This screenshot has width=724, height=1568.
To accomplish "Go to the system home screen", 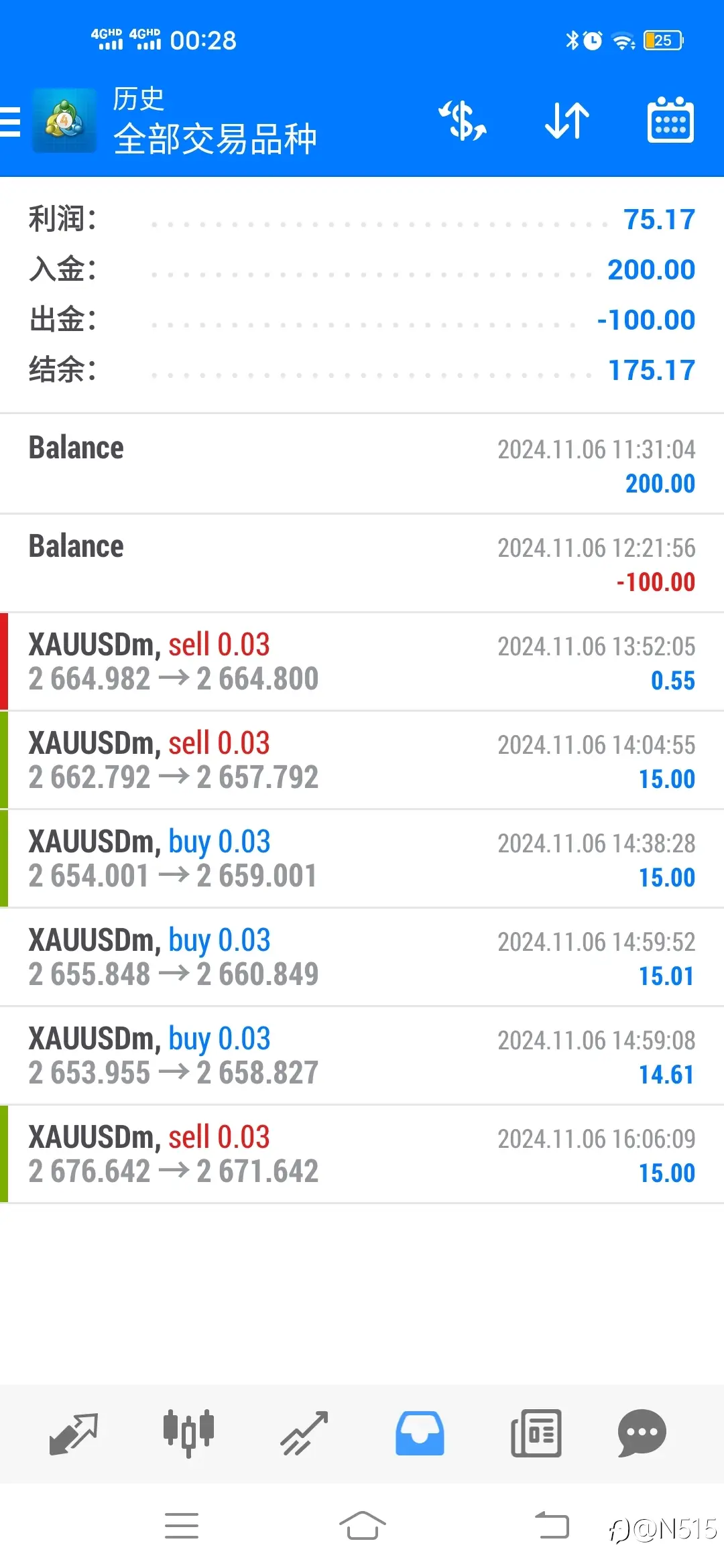I will (x=362, y=1526).
